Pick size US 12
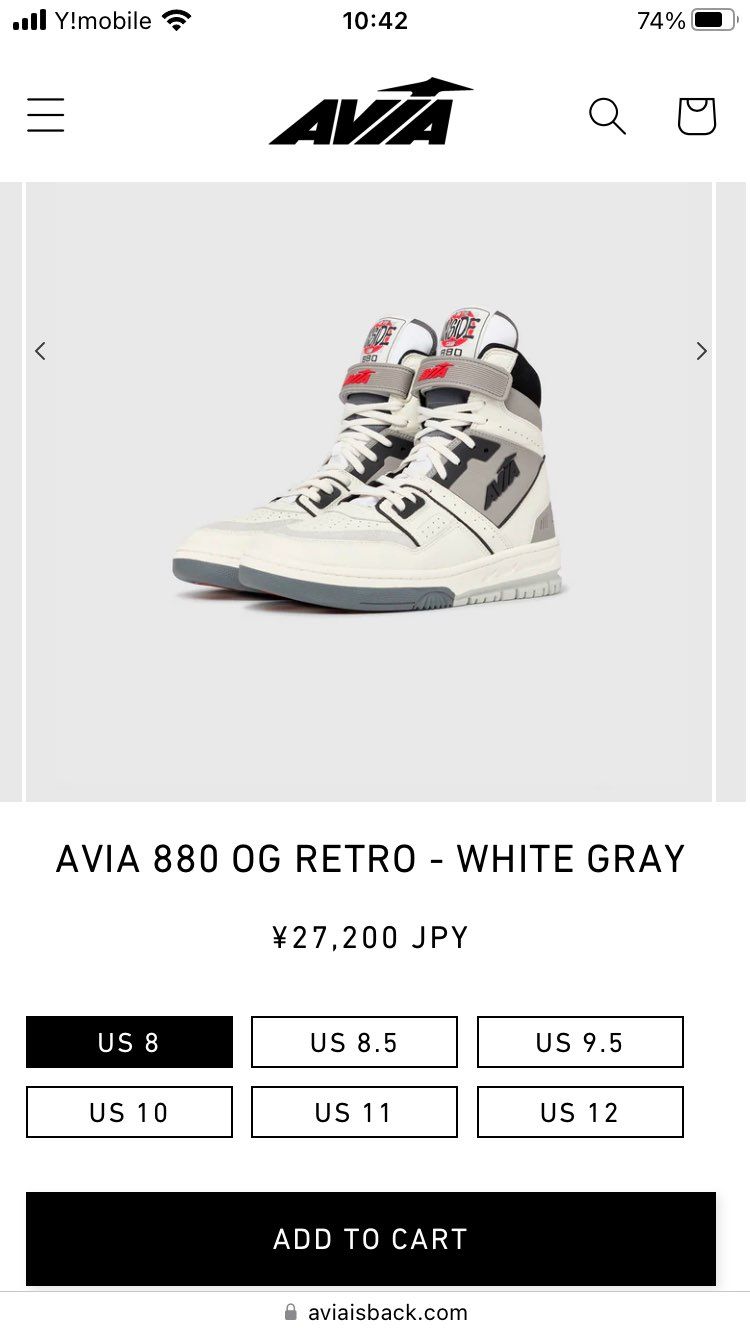750x1334 pixels. 580,1112
